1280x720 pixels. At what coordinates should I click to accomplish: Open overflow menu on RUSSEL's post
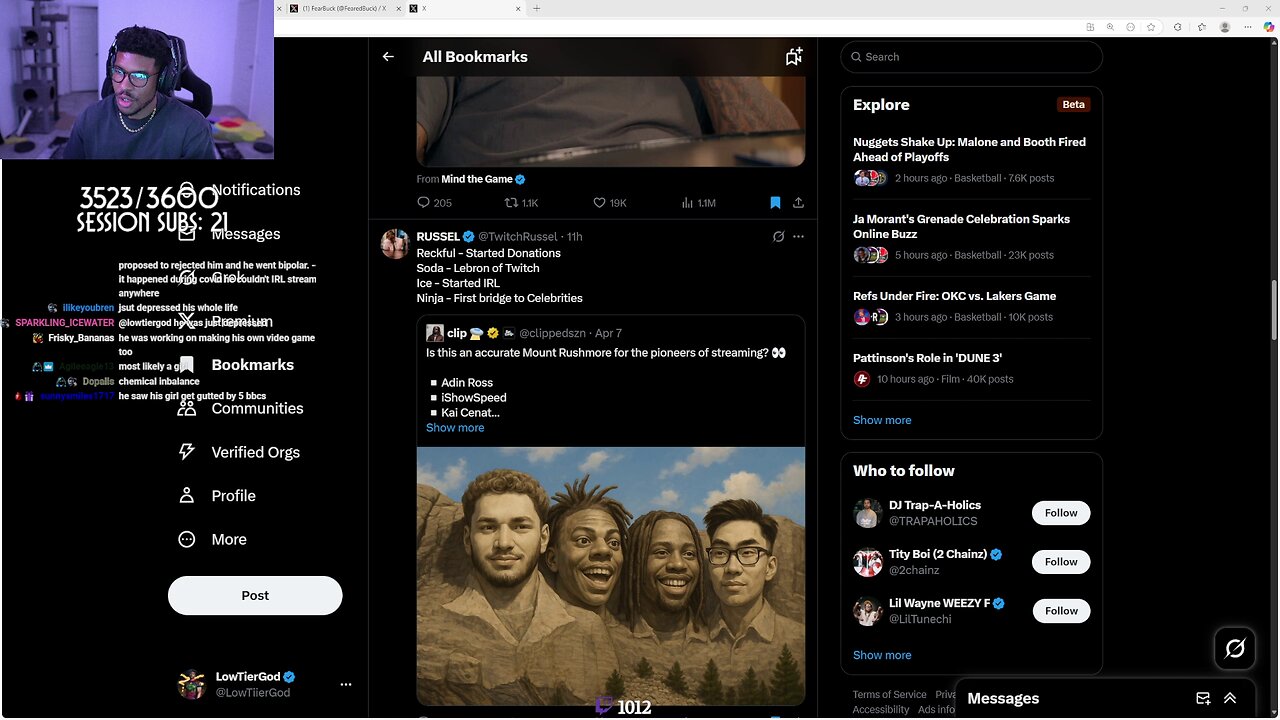[x=798, y=237]
